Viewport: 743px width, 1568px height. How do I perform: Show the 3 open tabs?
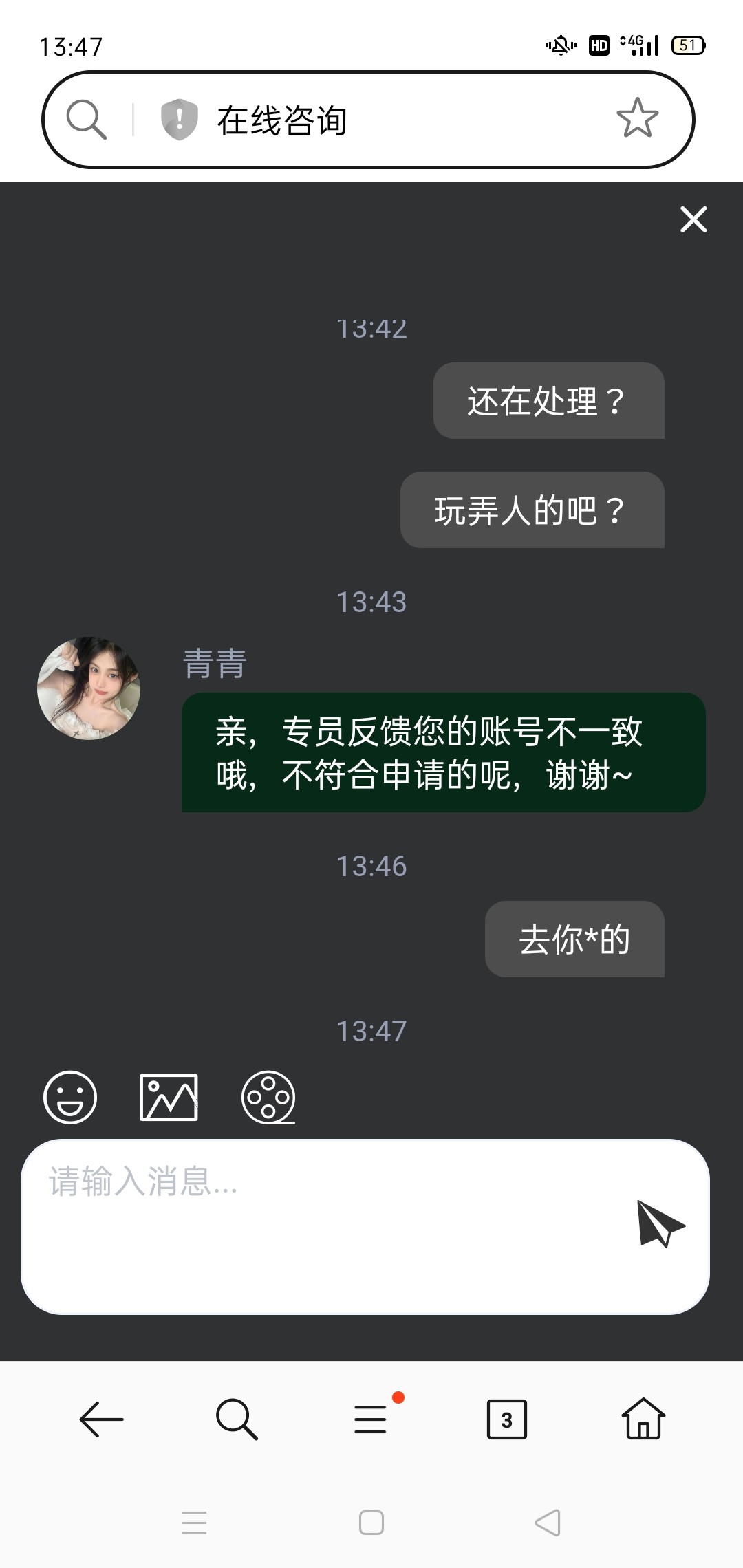coord(507,1419)
